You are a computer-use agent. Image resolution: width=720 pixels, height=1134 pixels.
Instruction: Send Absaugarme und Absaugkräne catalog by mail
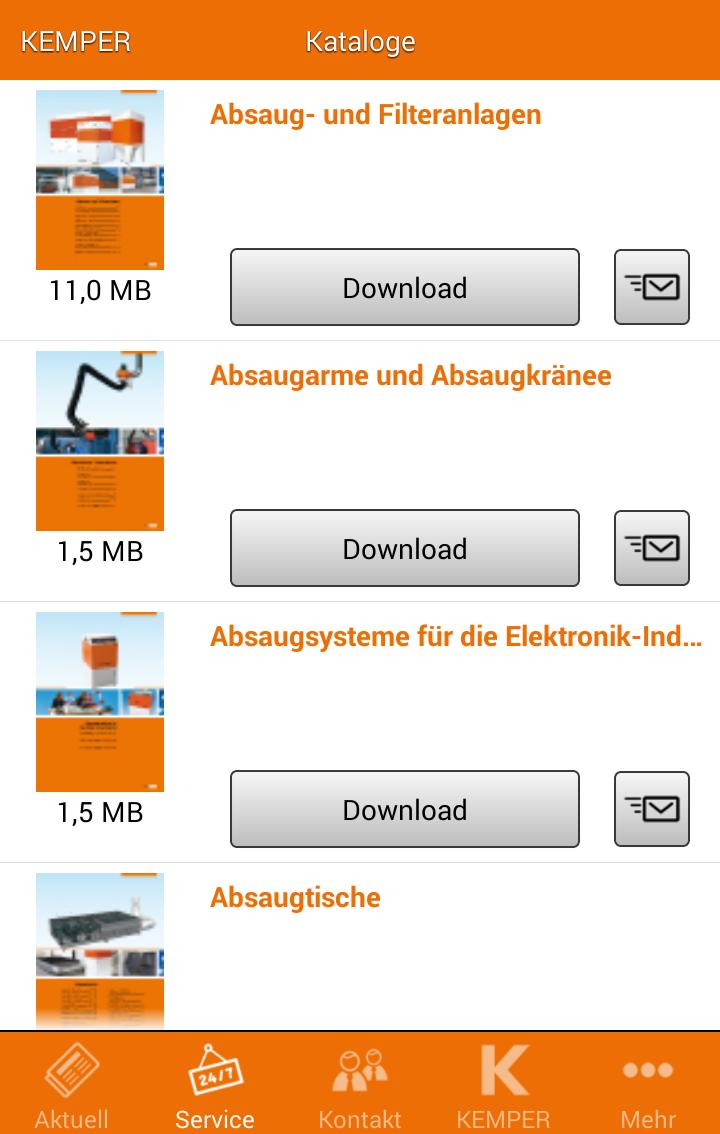pyautogui.click(x=651, y=549)
